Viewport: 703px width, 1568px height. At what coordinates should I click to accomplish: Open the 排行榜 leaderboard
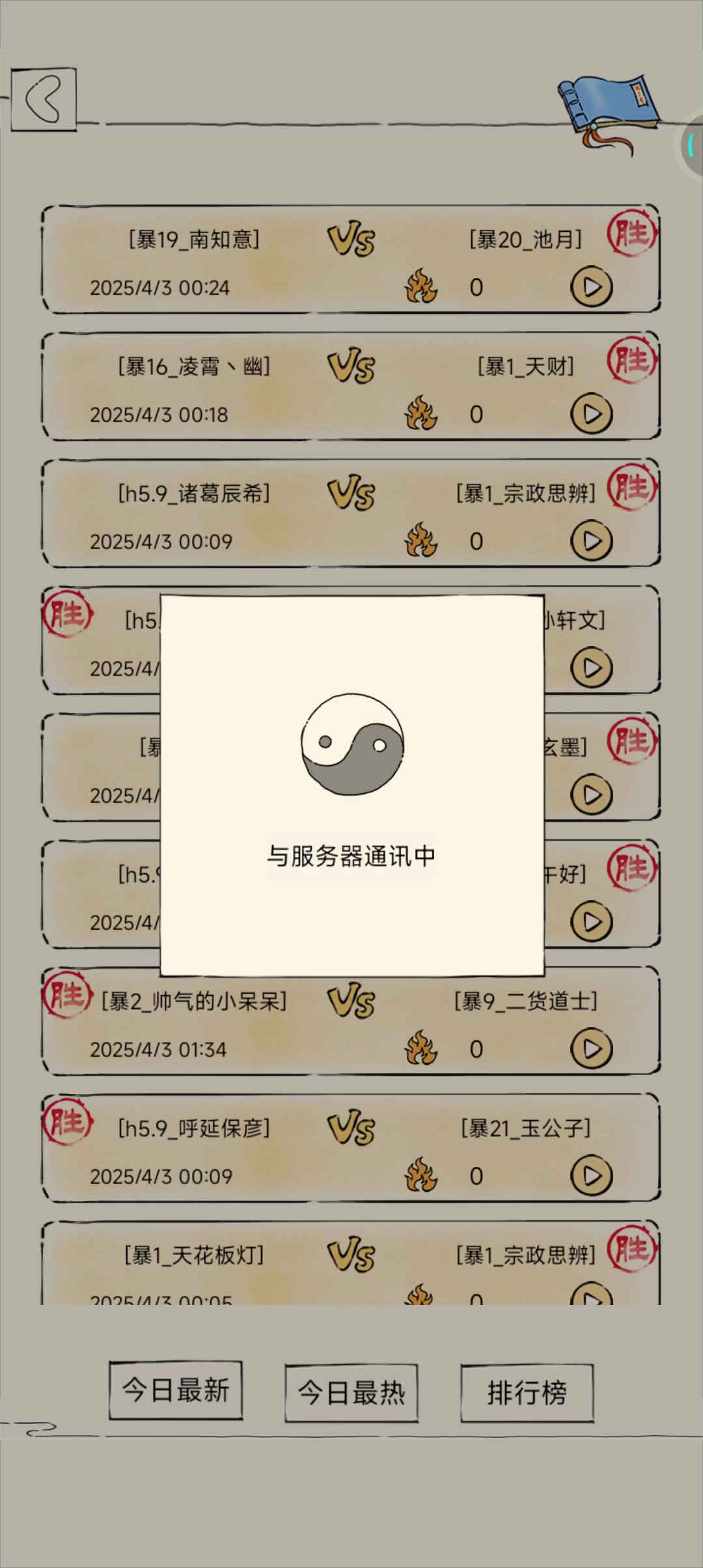527,1393
